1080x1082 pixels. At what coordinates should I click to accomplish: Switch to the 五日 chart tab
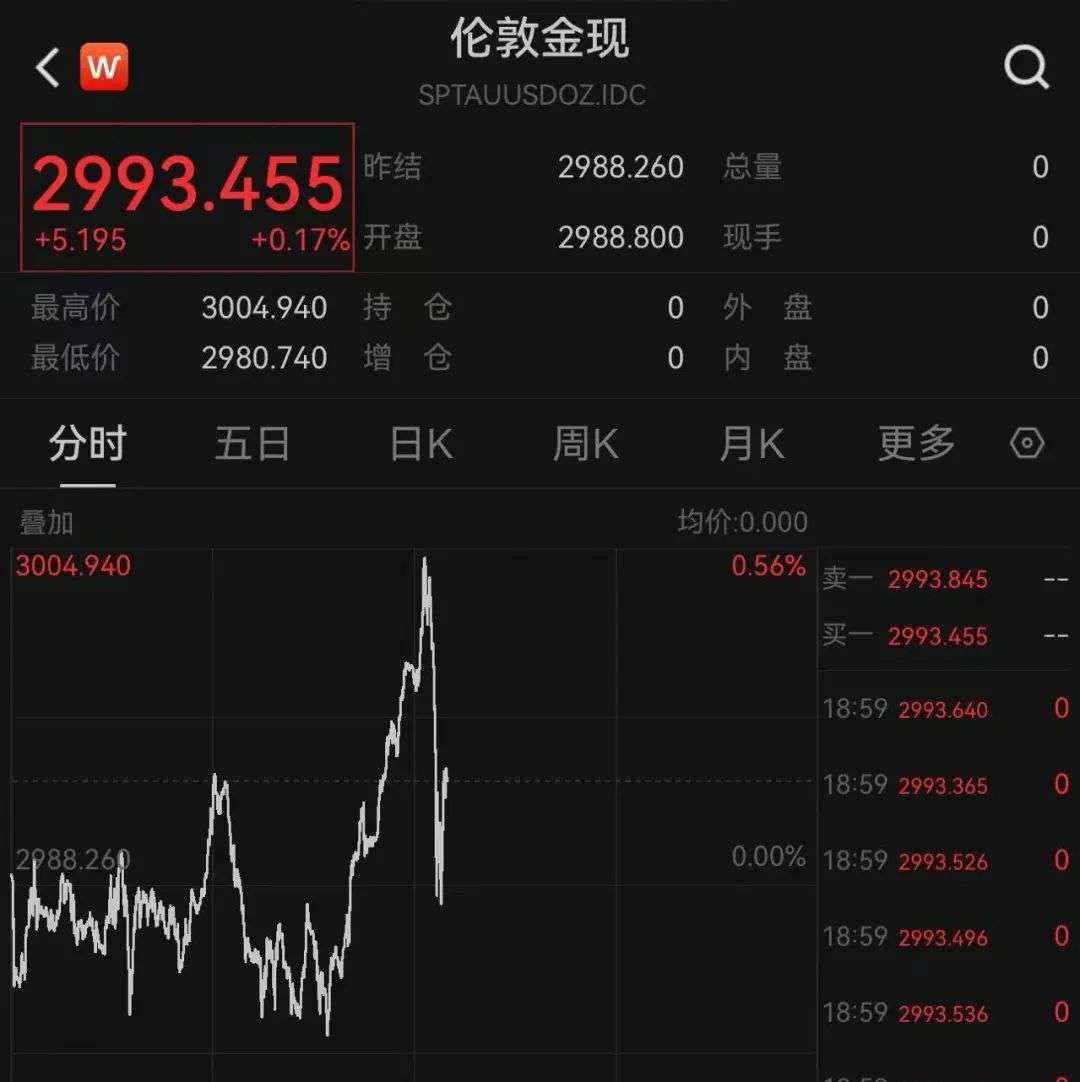pyautogui.click(x=252, y=444)
